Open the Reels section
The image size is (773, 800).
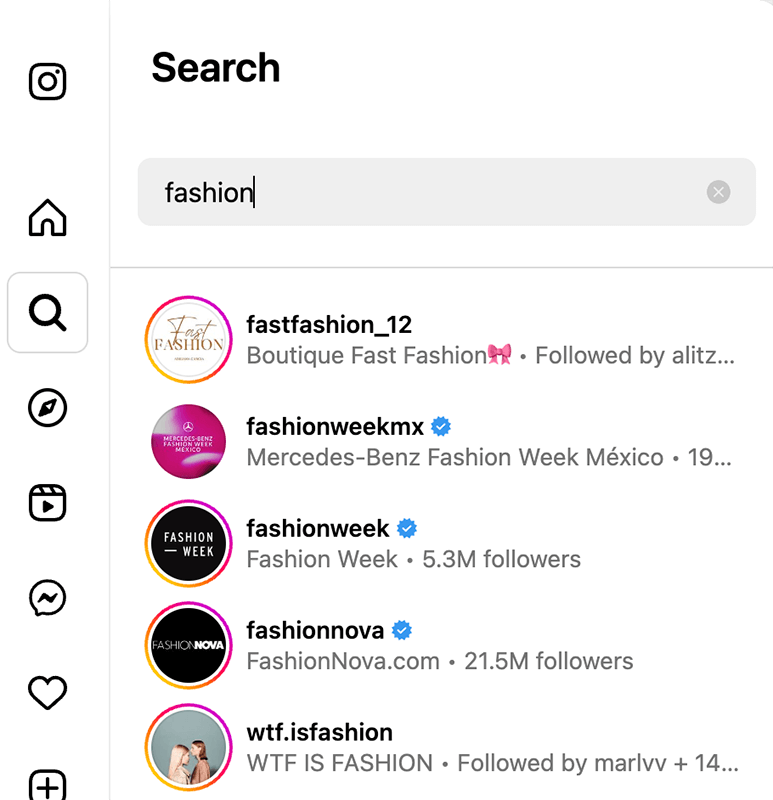[x=47, y=503]
